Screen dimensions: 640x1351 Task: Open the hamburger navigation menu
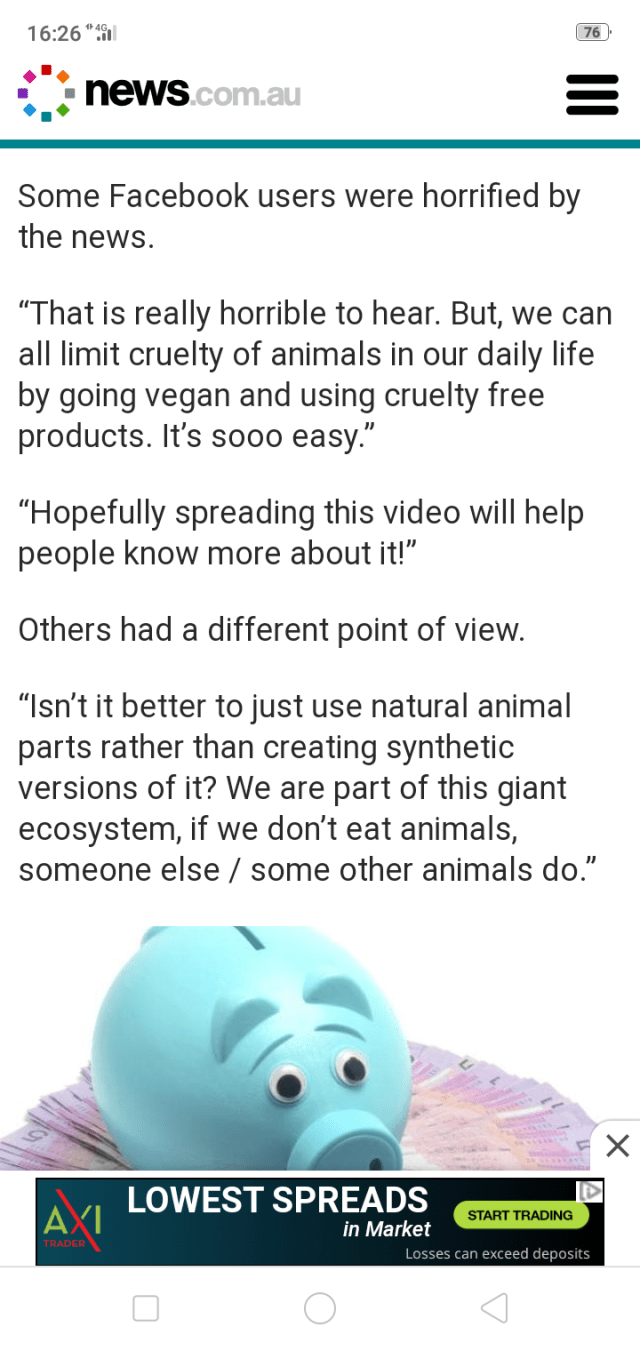(x=592, y=94)
